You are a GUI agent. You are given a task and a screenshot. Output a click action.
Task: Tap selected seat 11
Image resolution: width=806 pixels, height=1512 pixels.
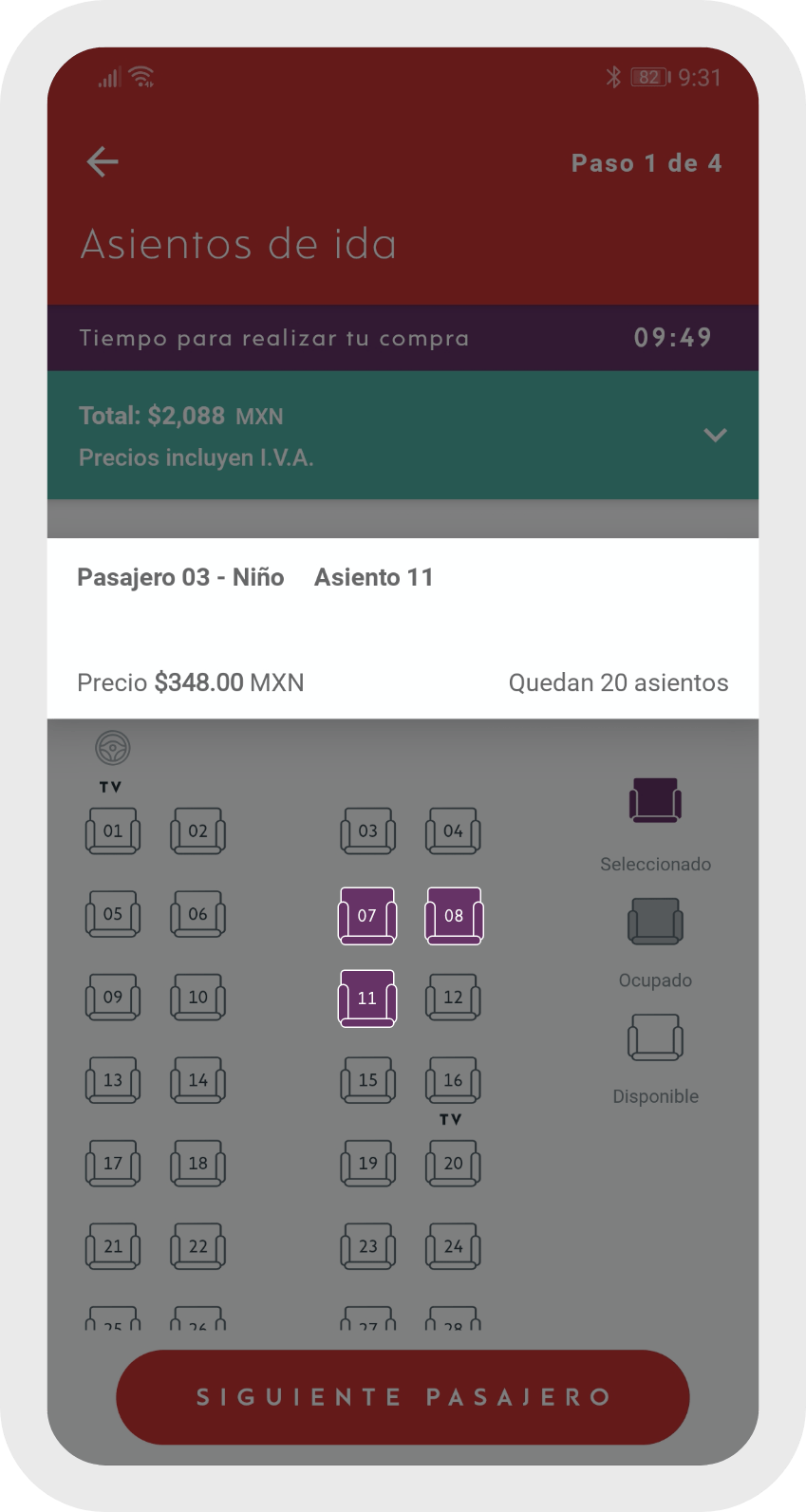tap(367, 998)
